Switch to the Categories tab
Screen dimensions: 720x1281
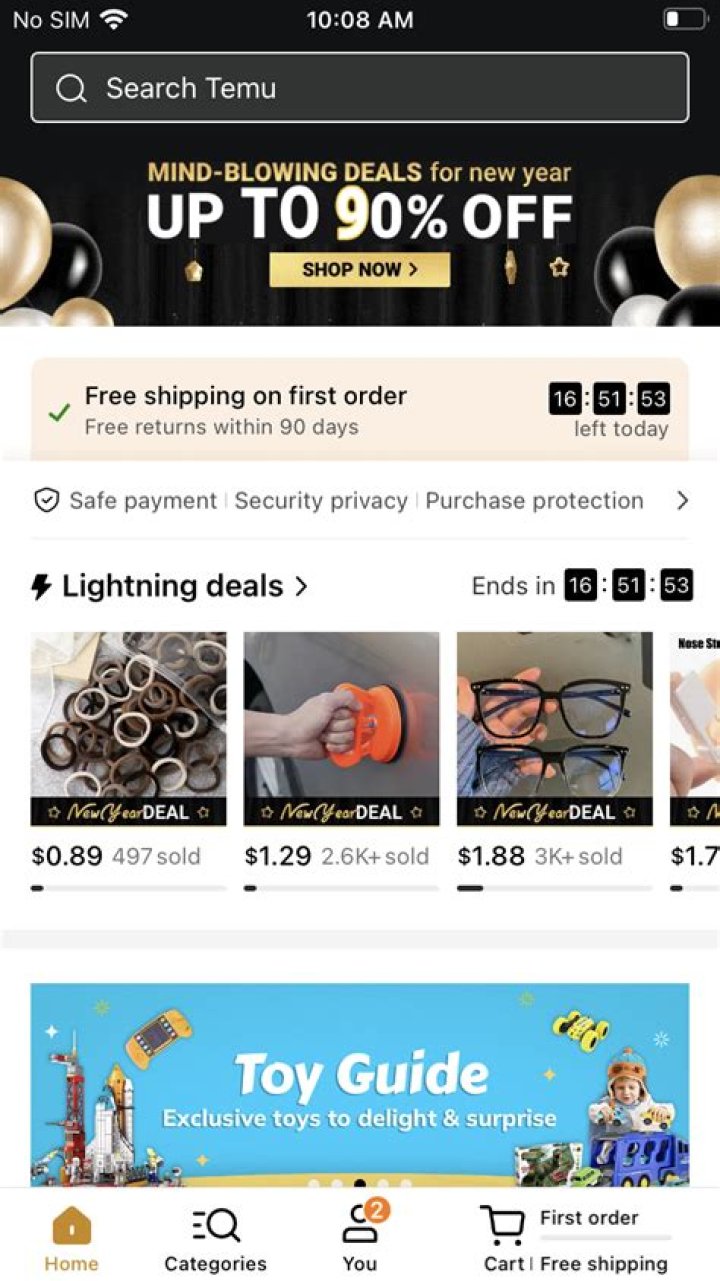215,1238
